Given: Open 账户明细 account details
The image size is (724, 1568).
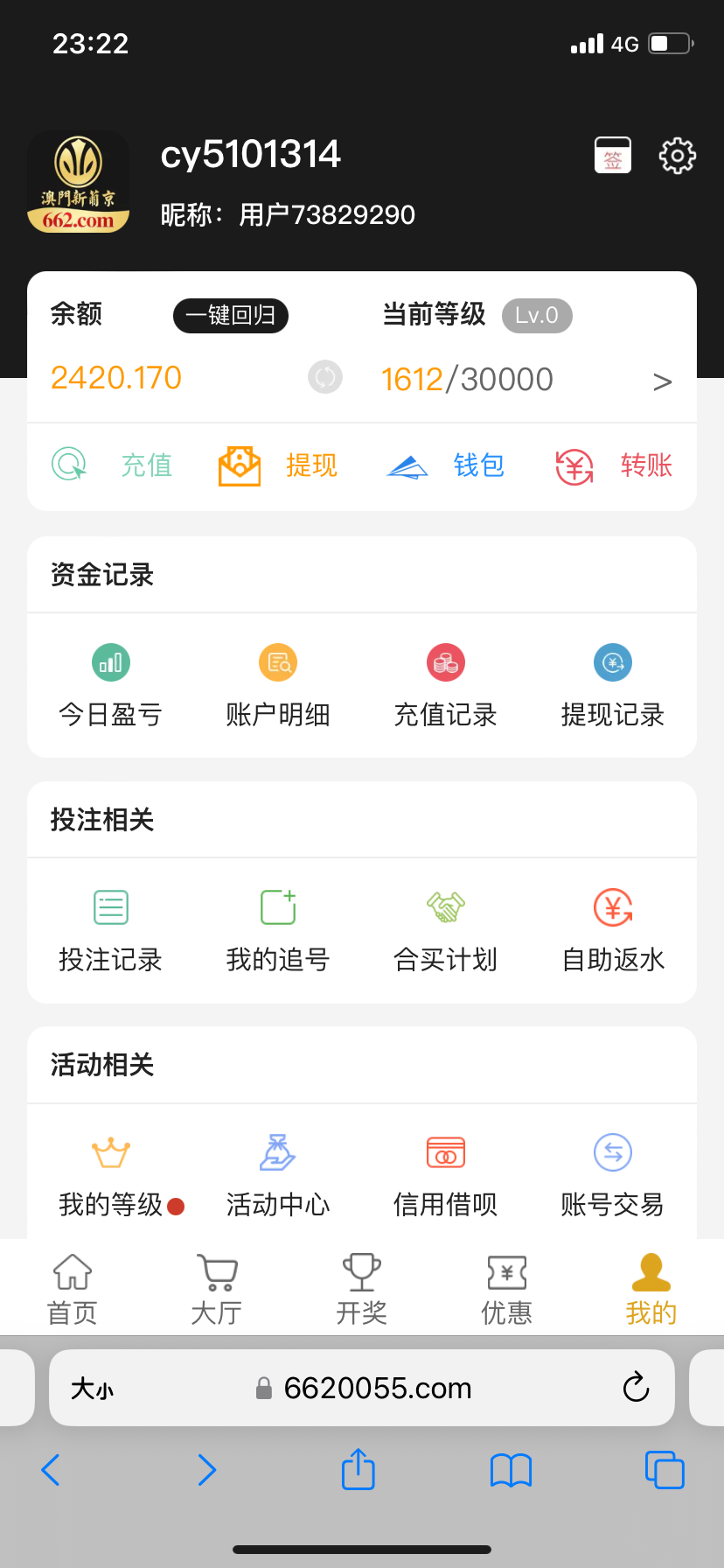Looking at the screenshot, I should coord(278,685).
